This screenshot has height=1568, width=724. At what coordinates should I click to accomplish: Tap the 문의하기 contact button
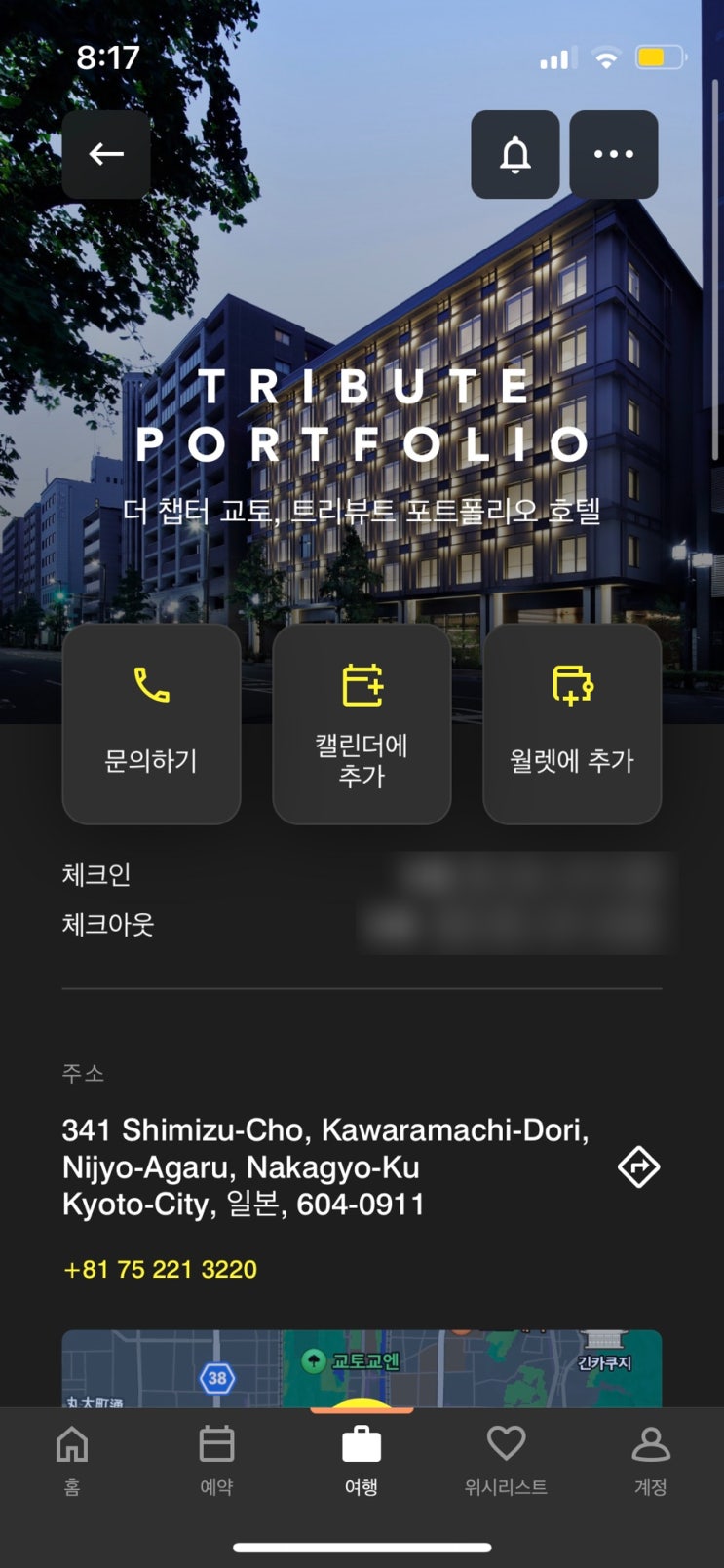click(x=151, y=723)
